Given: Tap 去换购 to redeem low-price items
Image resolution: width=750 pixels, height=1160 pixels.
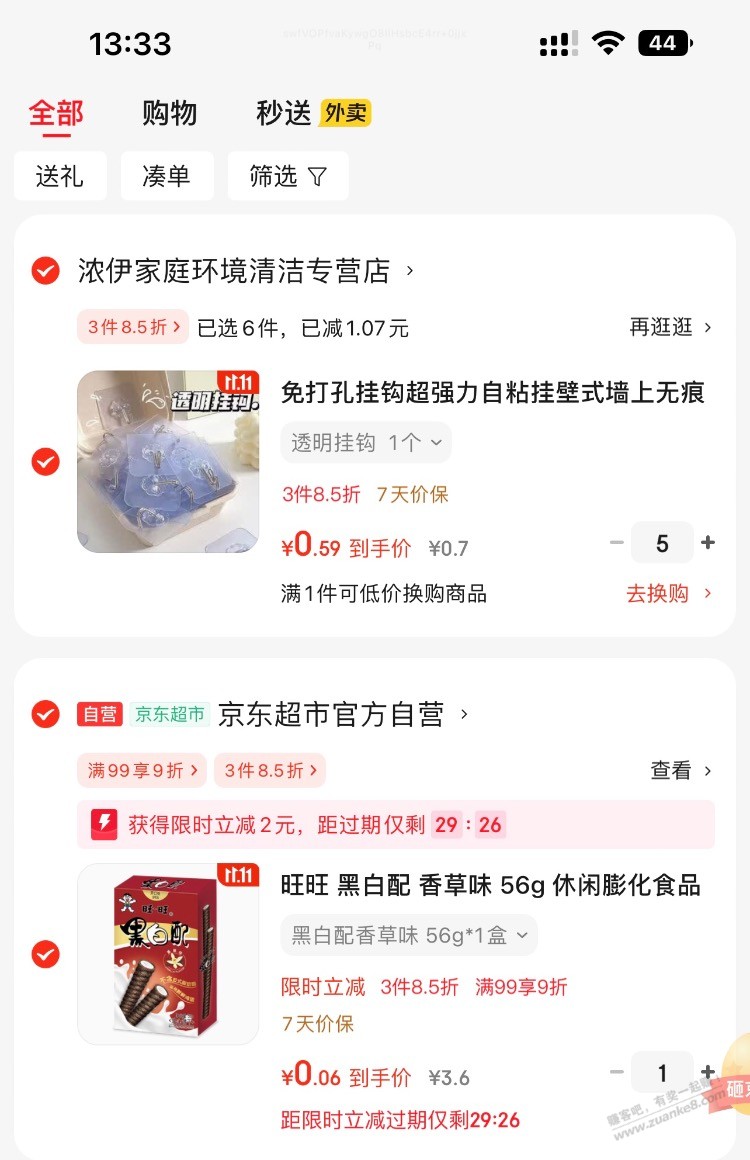Looking at the screenshot, I should click(x=668, y=593).
